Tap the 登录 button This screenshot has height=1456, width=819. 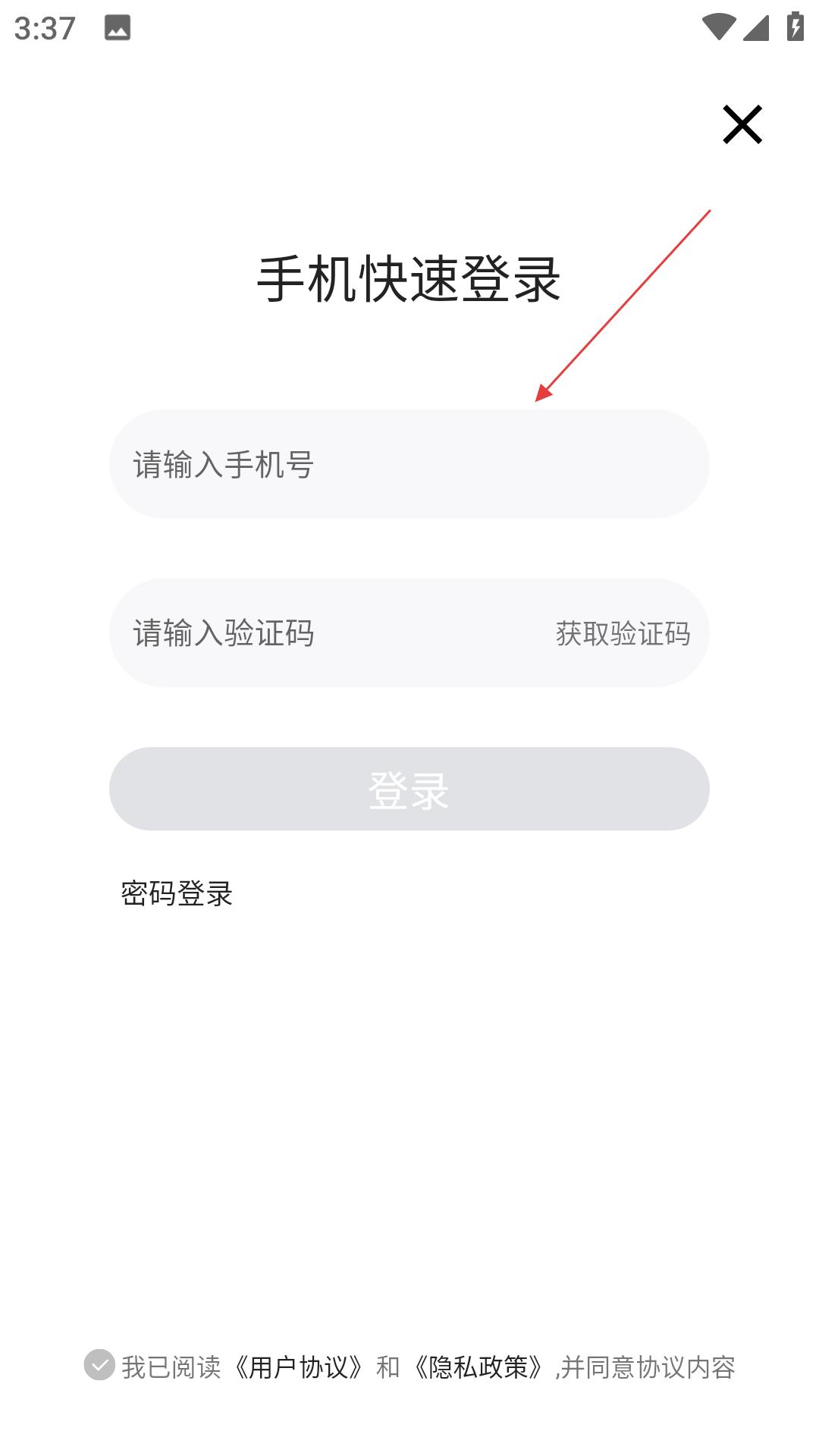tap(409, 789)
